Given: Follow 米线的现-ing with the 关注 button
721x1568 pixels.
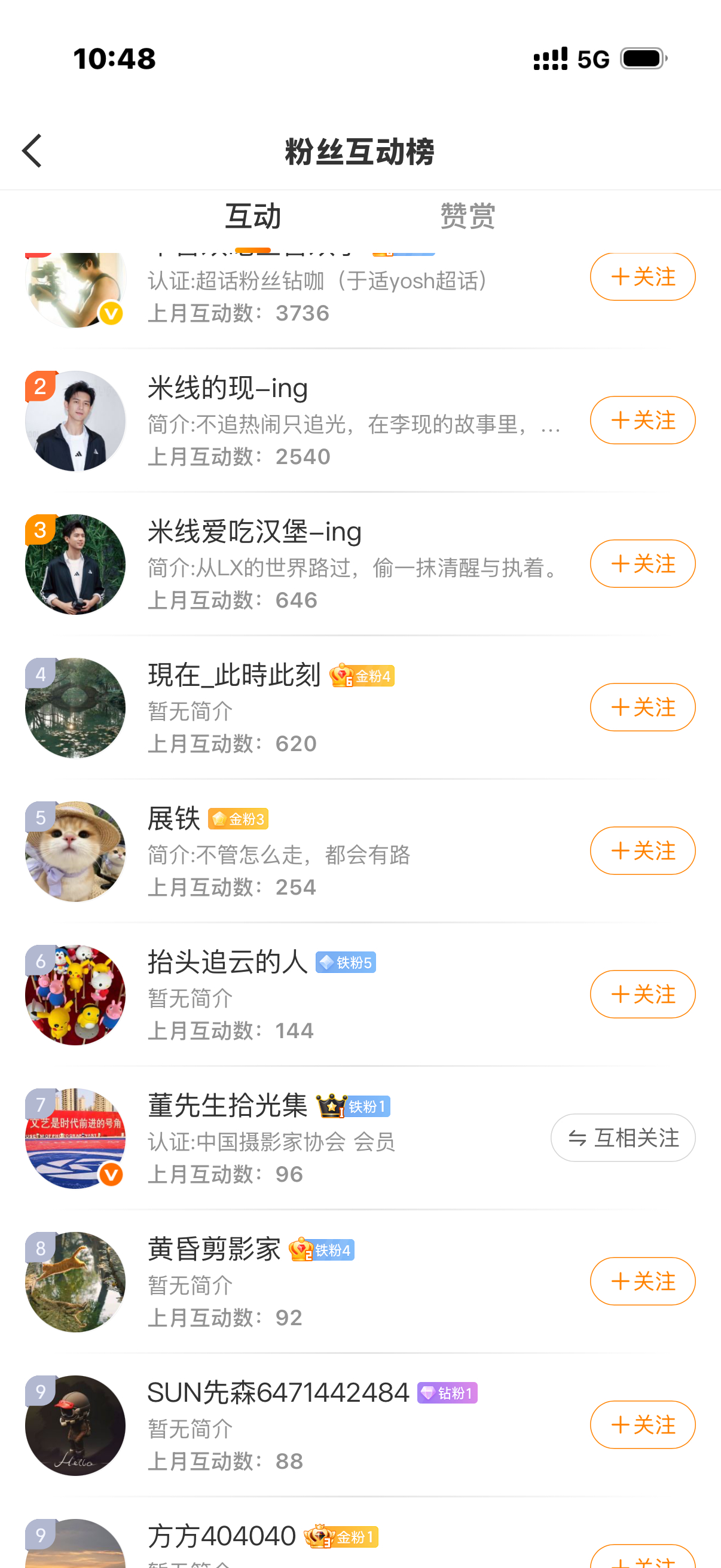Looking at the screenshot, I should (x=643, y=420).
